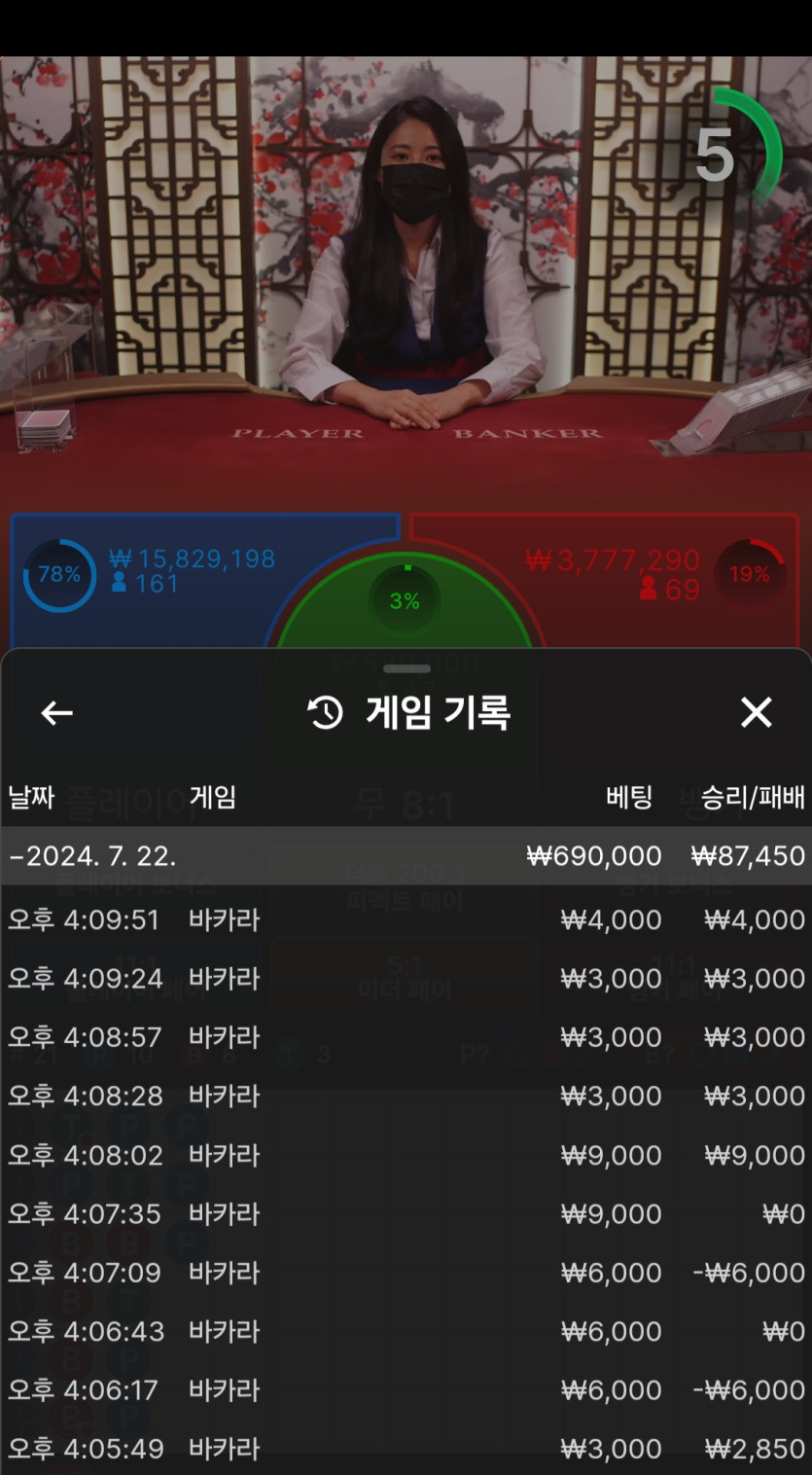
Task: Open the 오후 4:08:02 baccarat record
Action: (x=406, y=1155)
